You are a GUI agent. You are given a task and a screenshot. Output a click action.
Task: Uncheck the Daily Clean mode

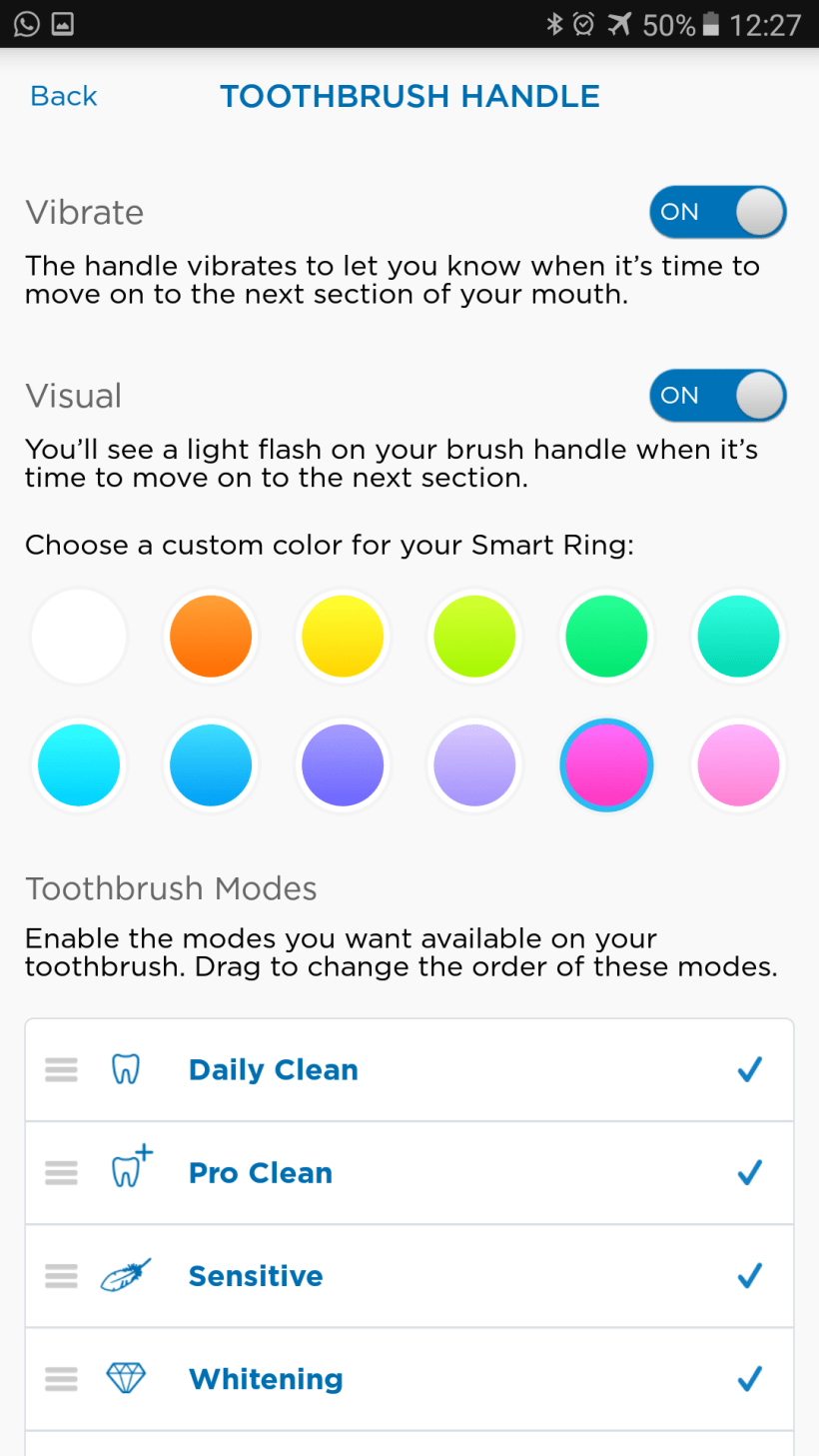pyautogui.click(x=749, y=1070)
